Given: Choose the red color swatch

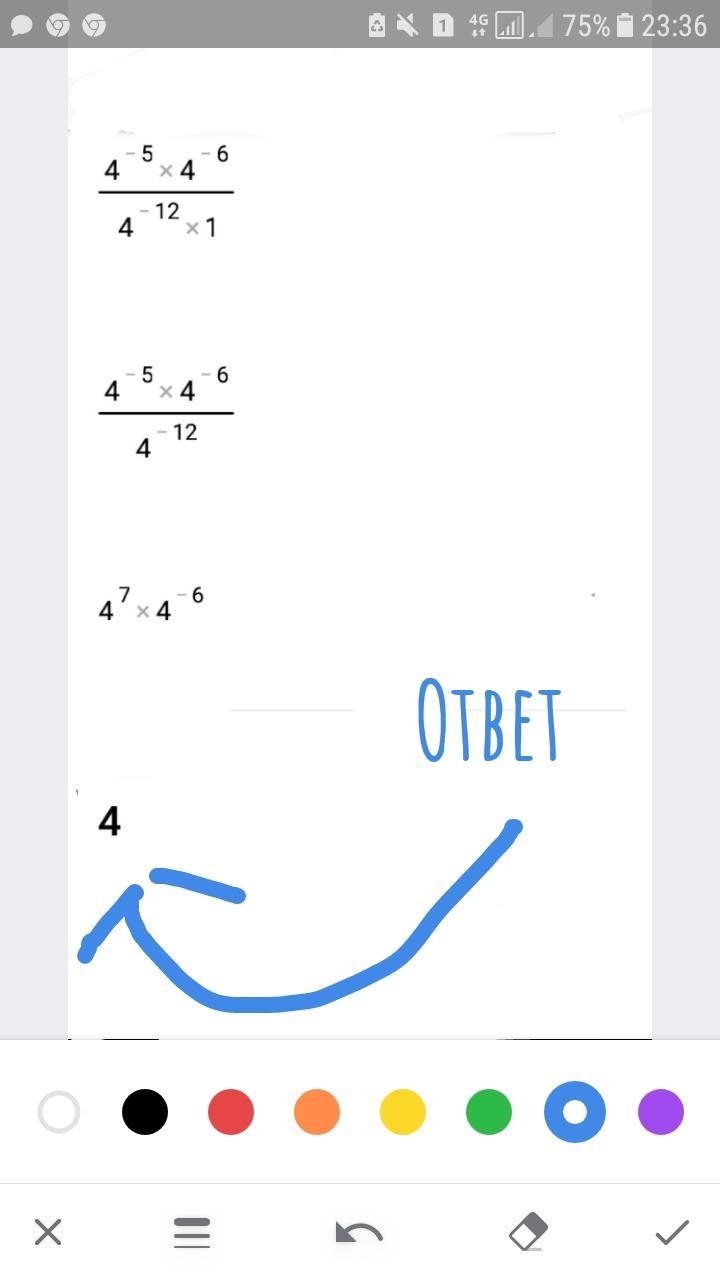Looking at the screenshot, I should [231, 1112].
